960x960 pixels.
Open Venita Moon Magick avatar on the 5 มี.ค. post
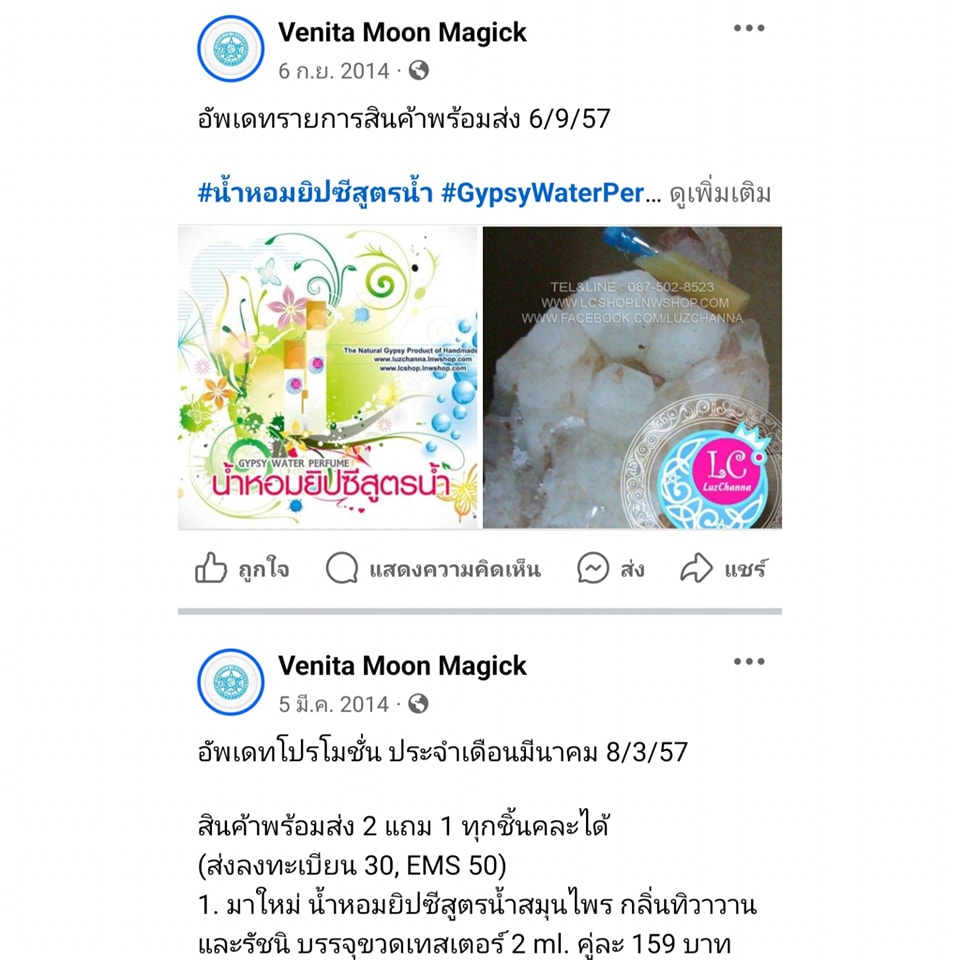tap(231, 682)
